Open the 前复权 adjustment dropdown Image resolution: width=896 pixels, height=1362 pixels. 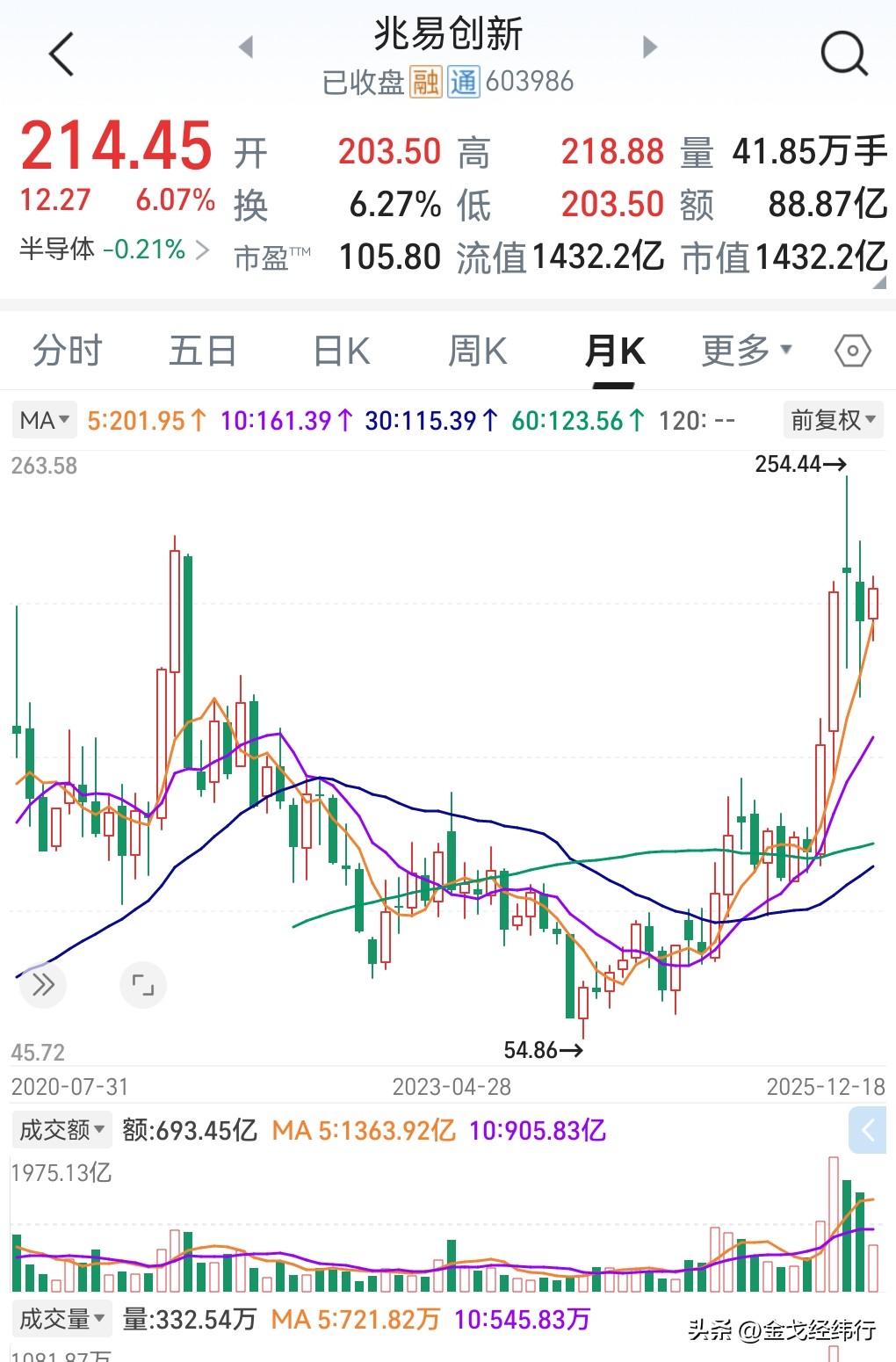pos(831,420)
